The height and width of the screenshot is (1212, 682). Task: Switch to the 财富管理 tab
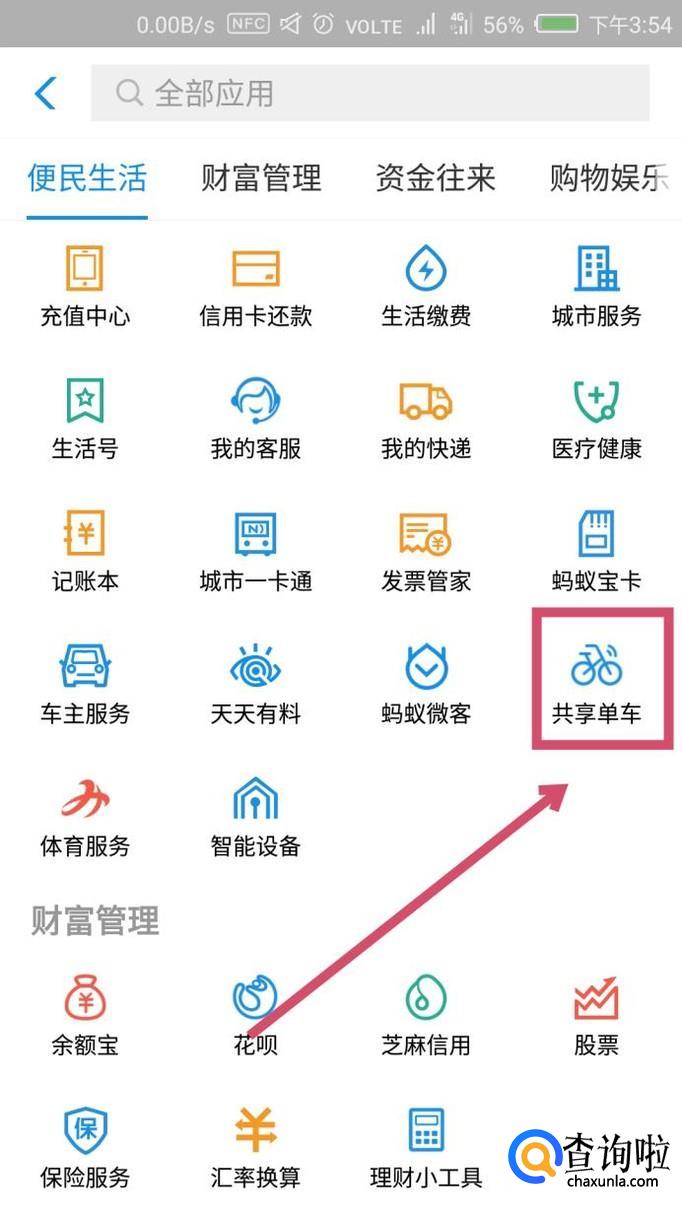[261, 178]
